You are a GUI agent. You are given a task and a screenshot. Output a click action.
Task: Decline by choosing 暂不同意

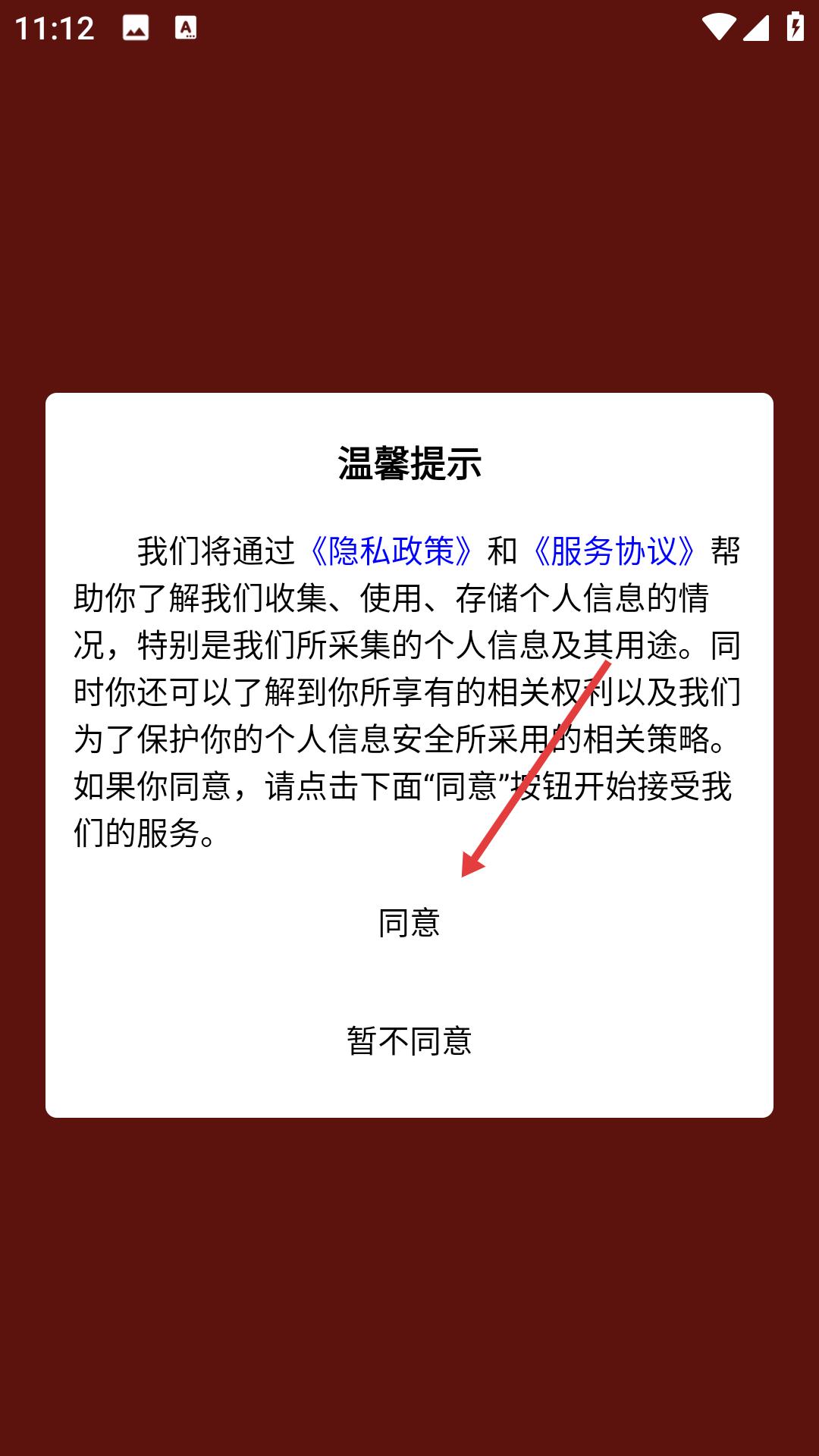tap(409, 1041)
